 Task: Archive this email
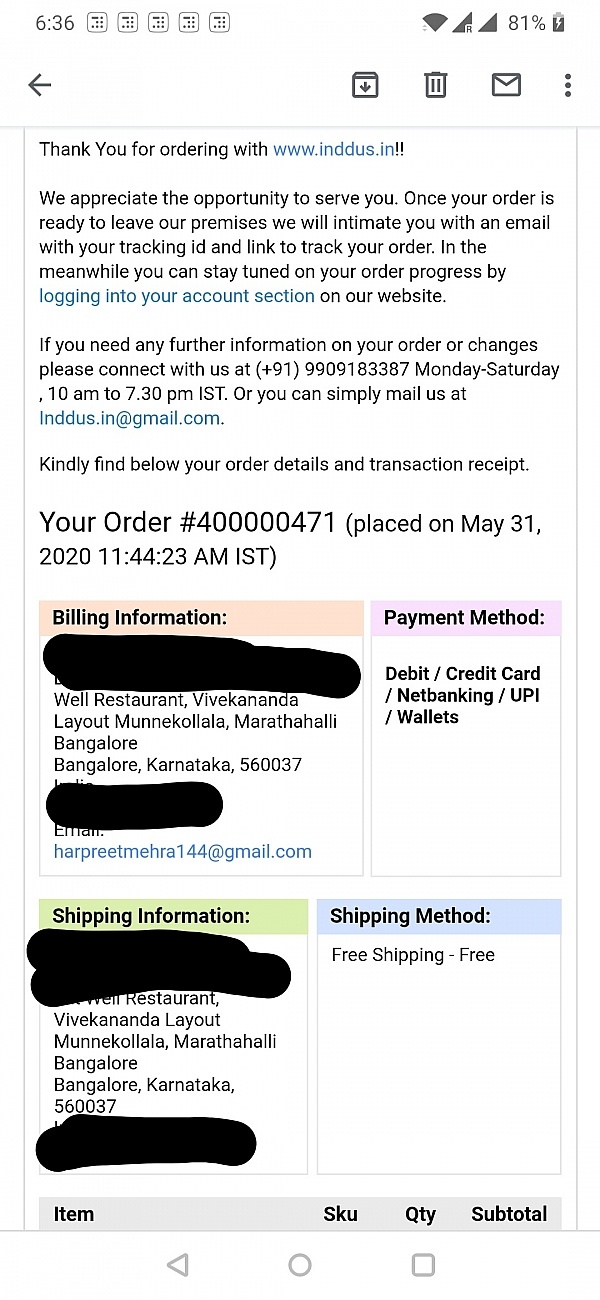click(x=365, y=85)
